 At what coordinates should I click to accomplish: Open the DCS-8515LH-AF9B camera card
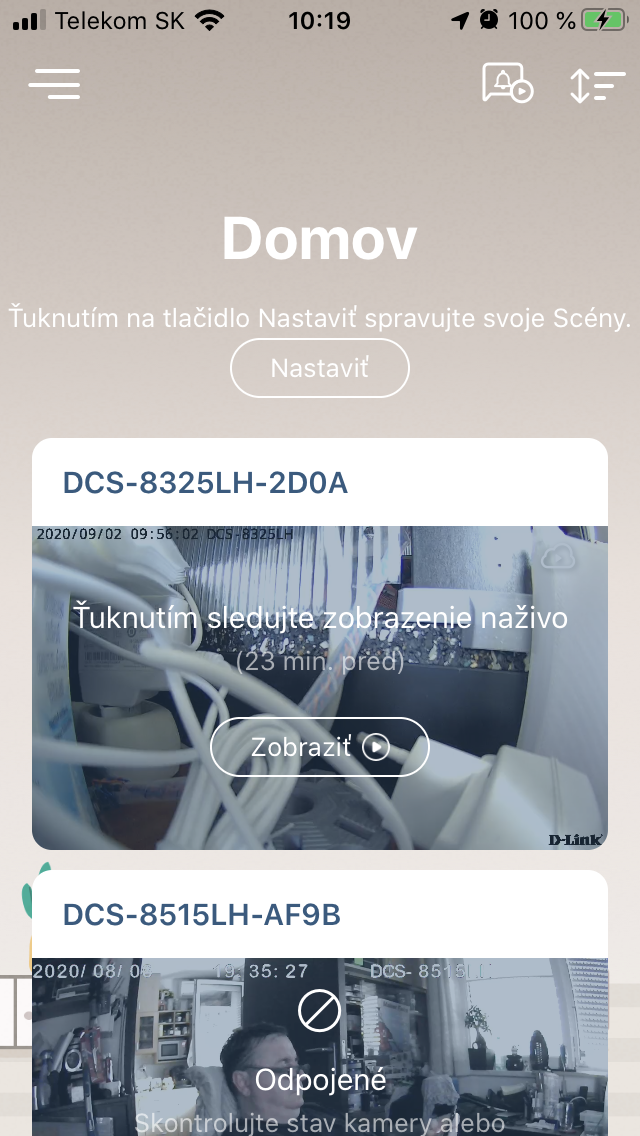click(x=203, y=915)
